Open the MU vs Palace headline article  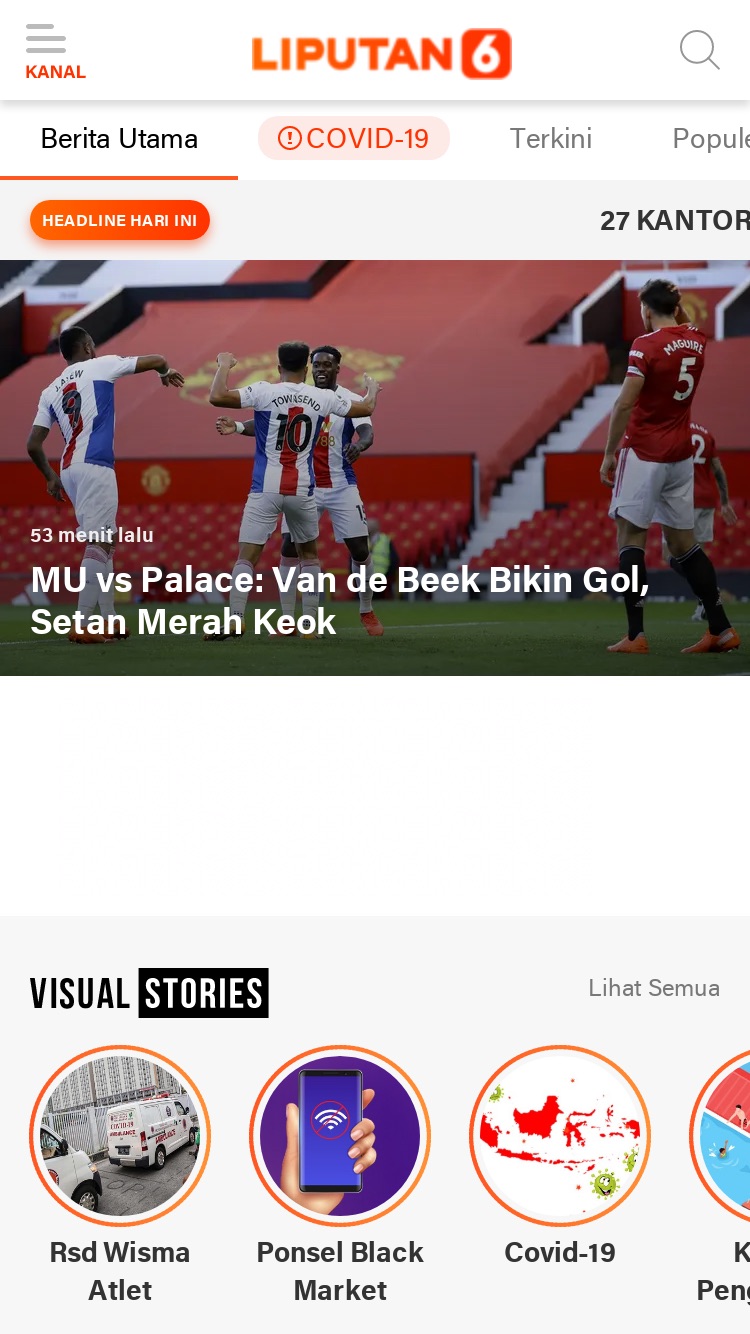(x=340, y=600)
